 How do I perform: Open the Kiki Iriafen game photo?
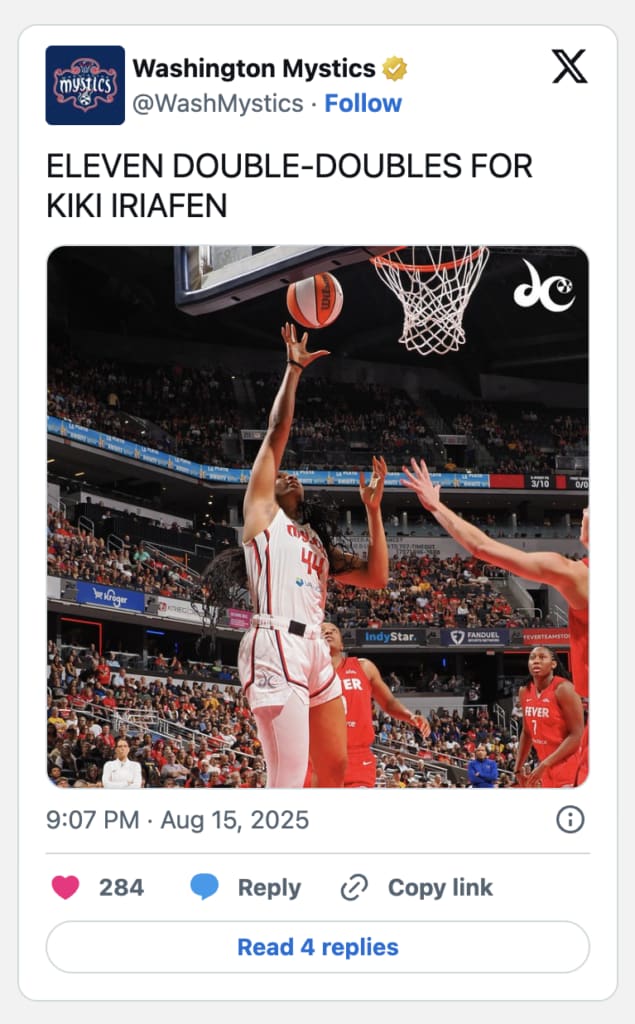point(317,516)
